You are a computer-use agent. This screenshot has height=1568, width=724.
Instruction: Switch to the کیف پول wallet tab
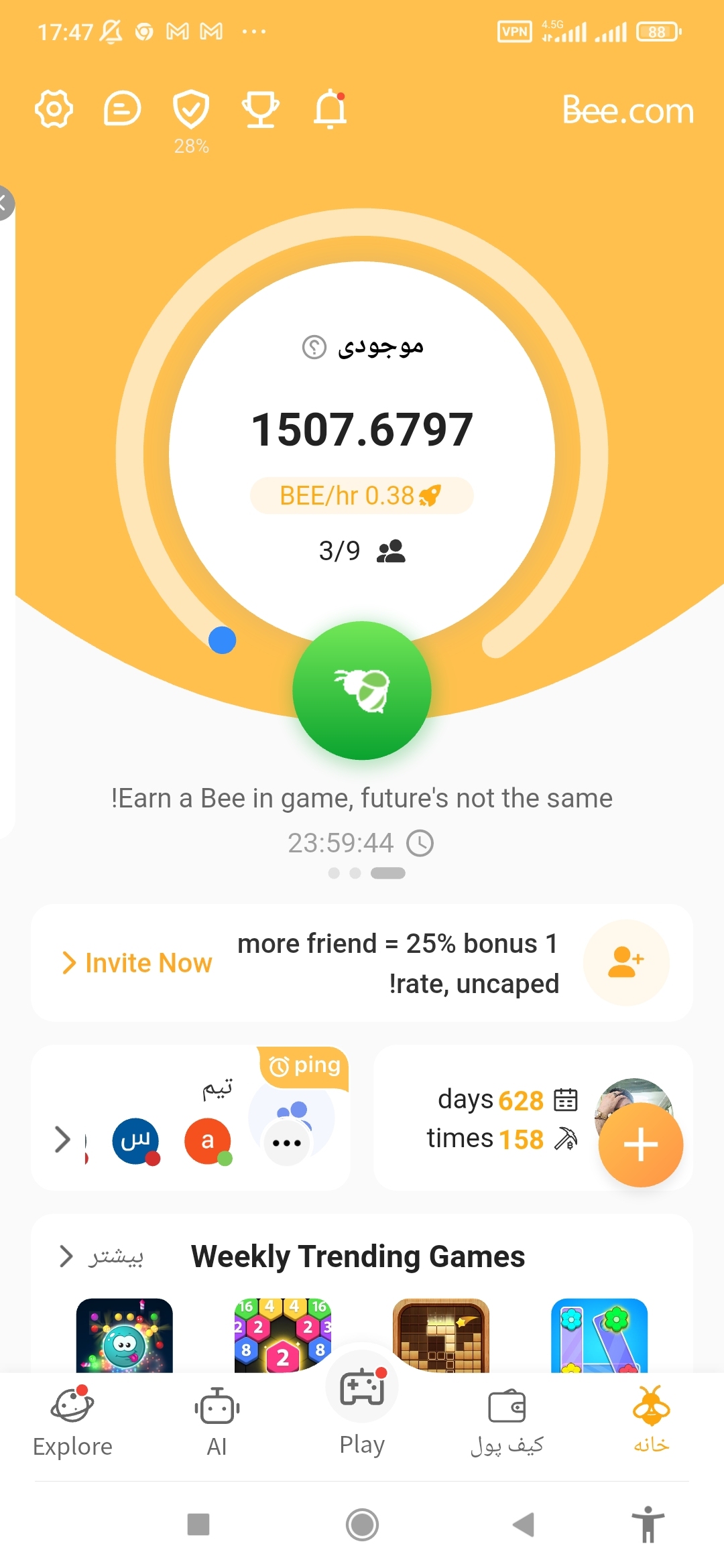coord(507,1421)
